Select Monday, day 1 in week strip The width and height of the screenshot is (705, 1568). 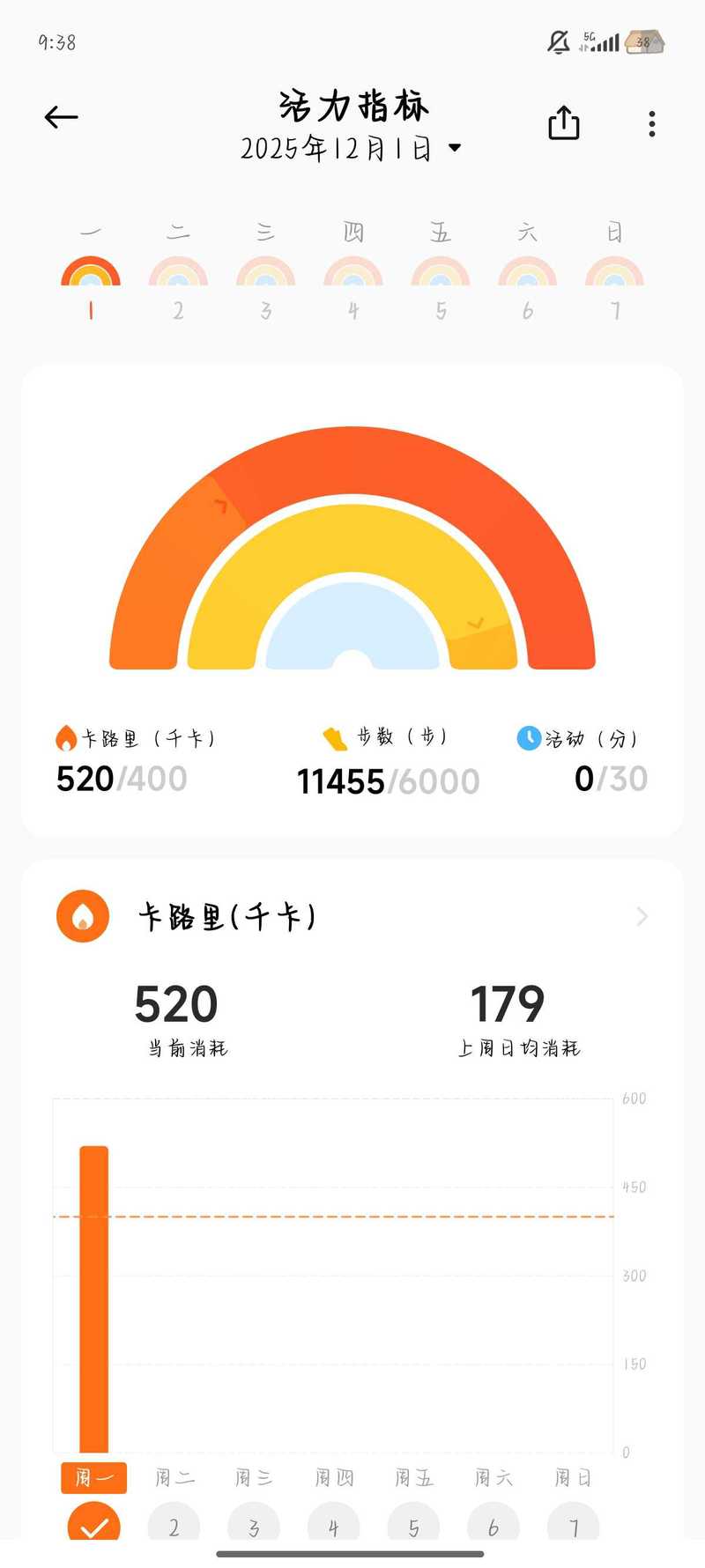[91, 272]
